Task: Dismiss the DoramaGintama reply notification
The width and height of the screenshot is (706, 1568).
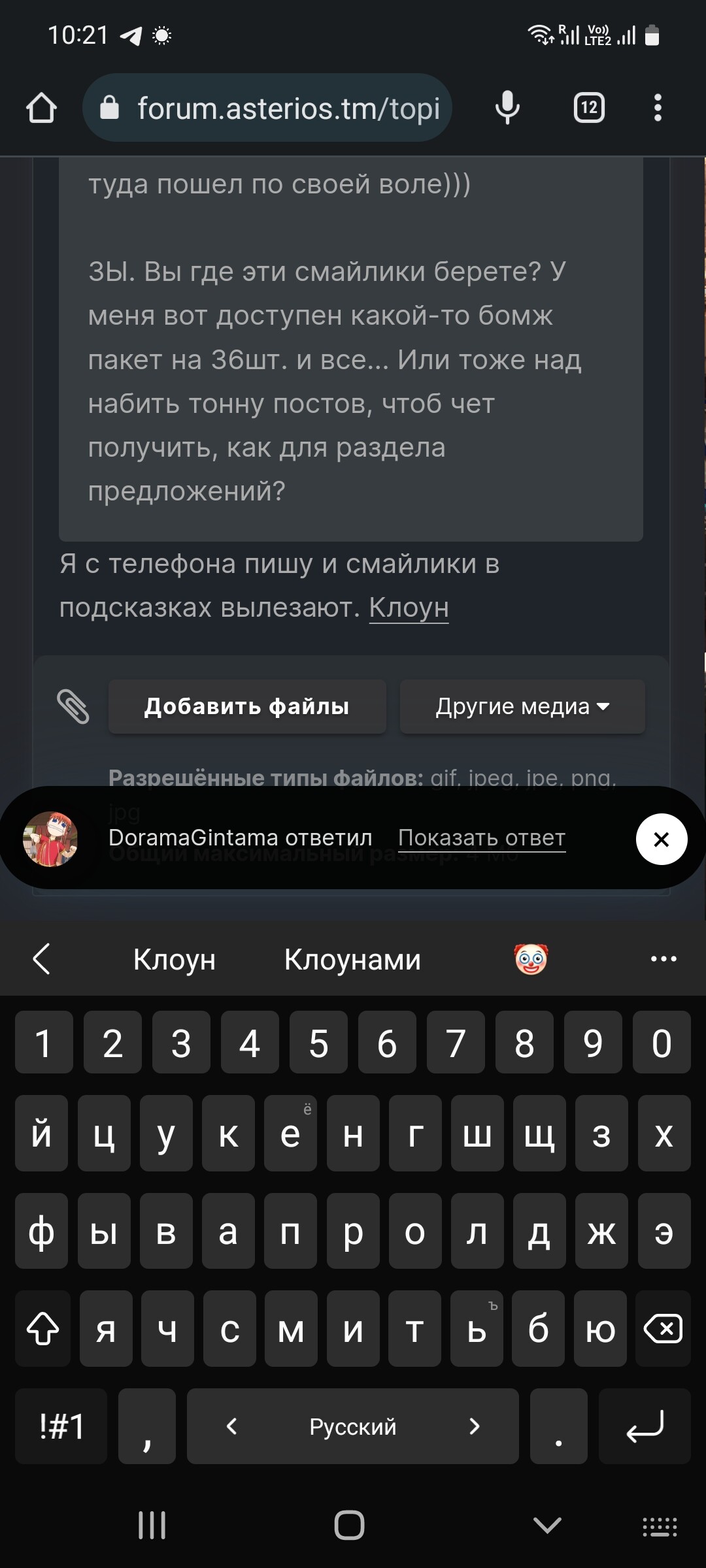Action: tap(662, 839)
